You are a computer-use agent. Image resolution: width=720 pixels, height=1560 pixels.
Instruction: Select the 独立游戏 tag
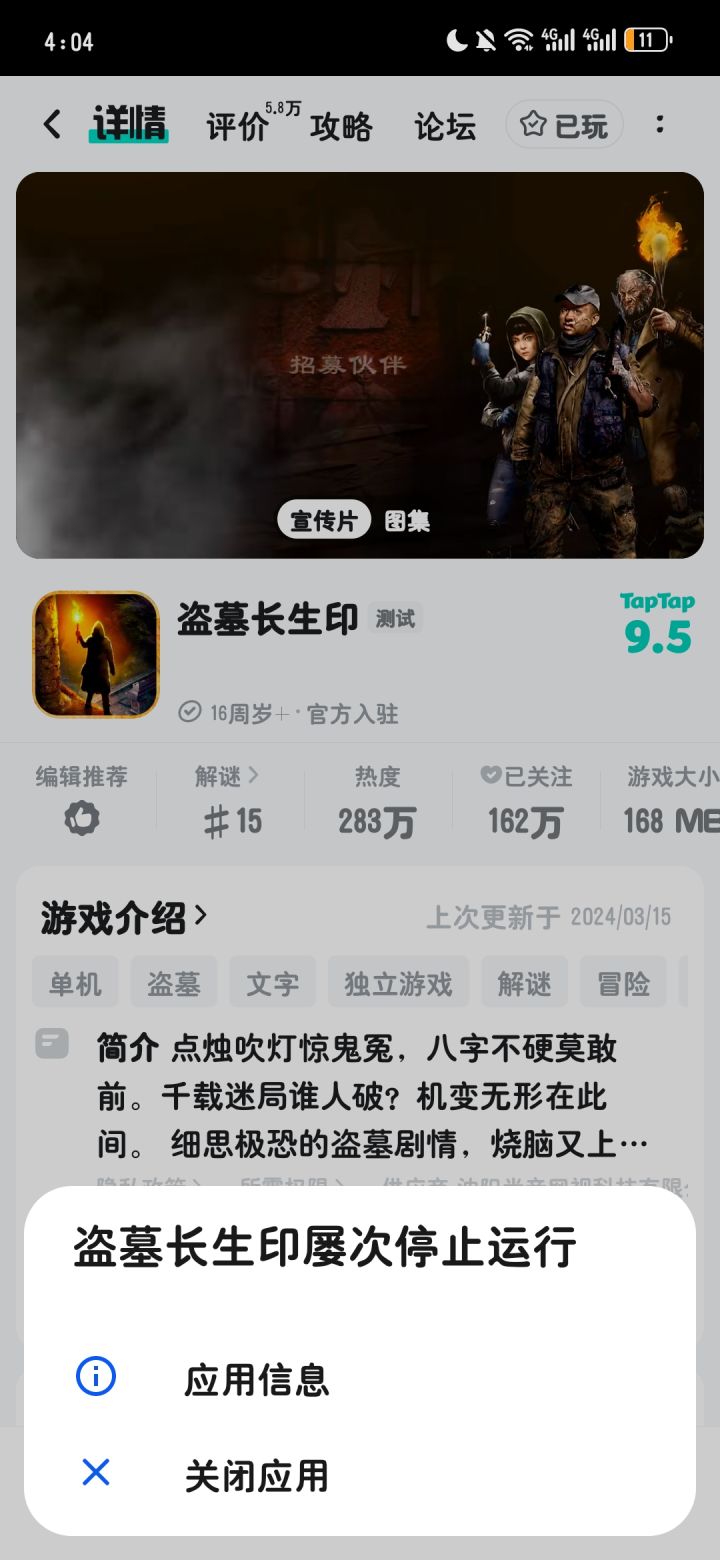point(397,983)
